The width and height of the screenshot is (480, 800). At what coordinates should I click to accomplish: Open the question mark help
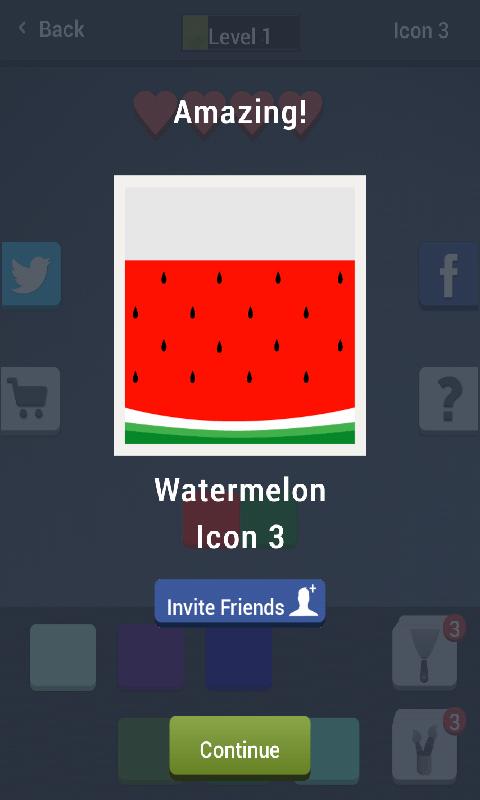click(x=449, y=400)
